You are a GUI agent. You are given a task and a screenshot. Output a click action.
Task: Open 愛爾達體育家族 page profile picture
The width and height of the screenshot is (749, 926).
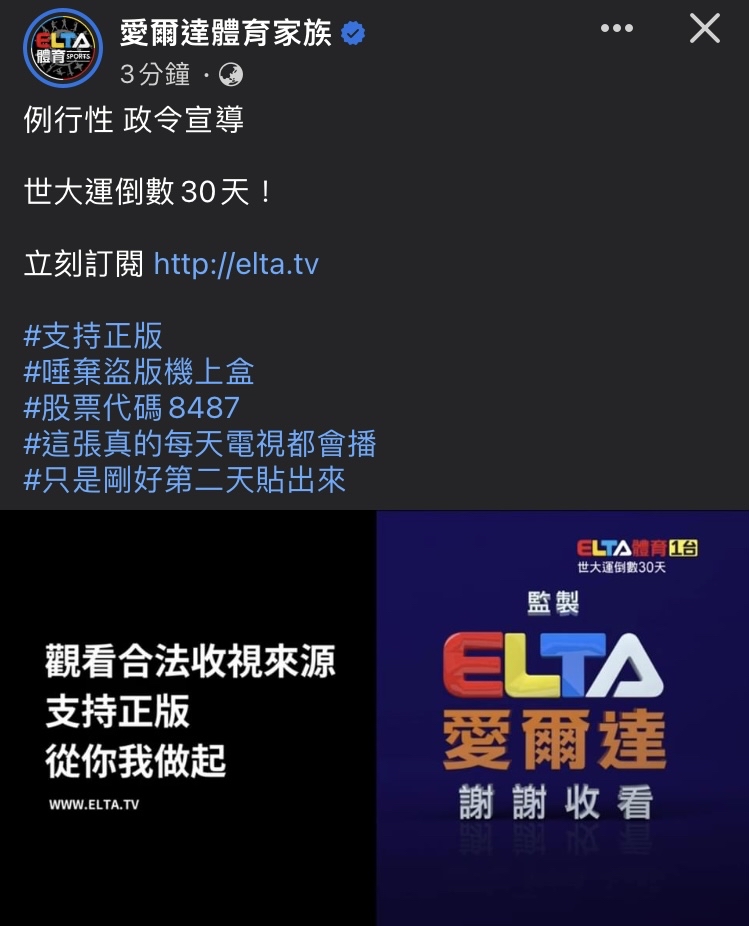[x=62, y=48]
